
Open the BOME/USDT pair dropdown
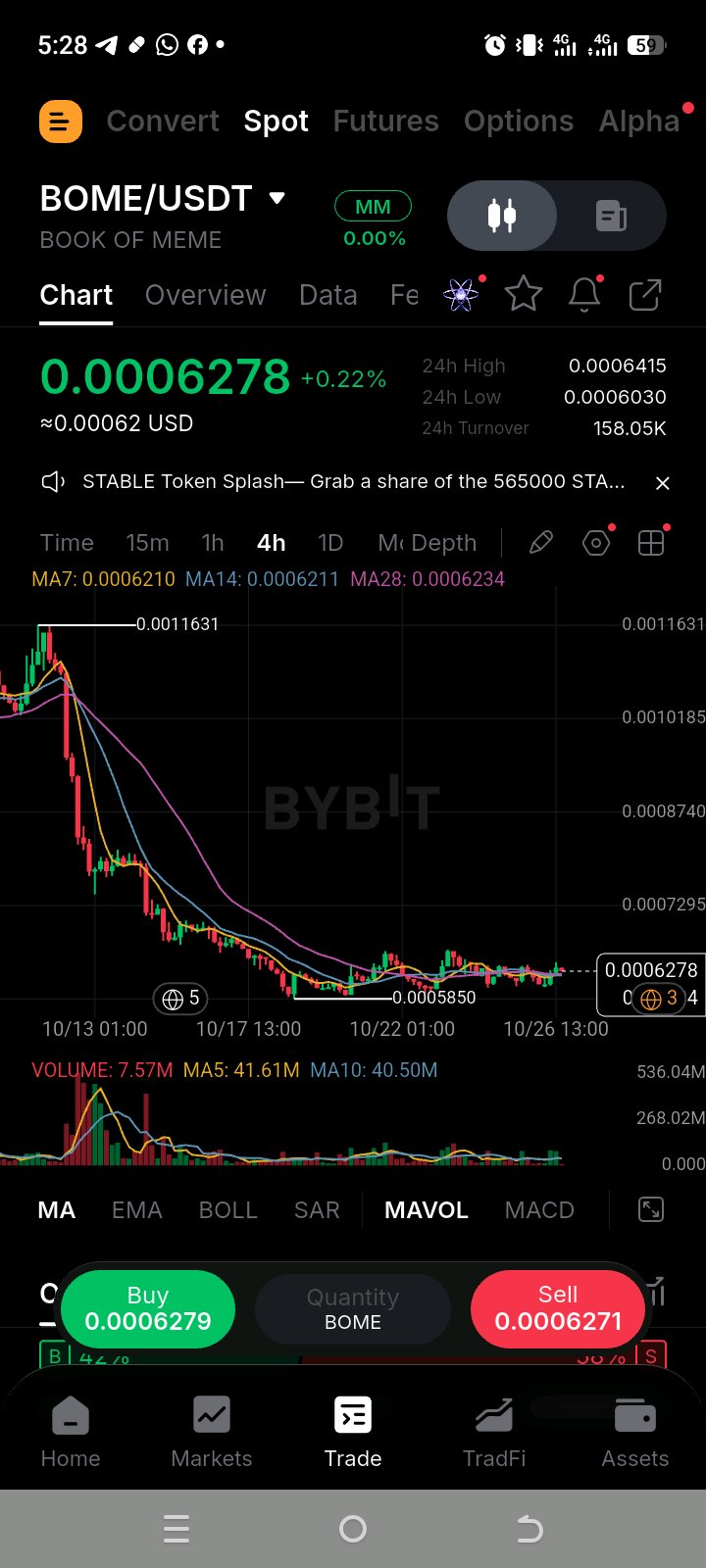tap(277, 198)
